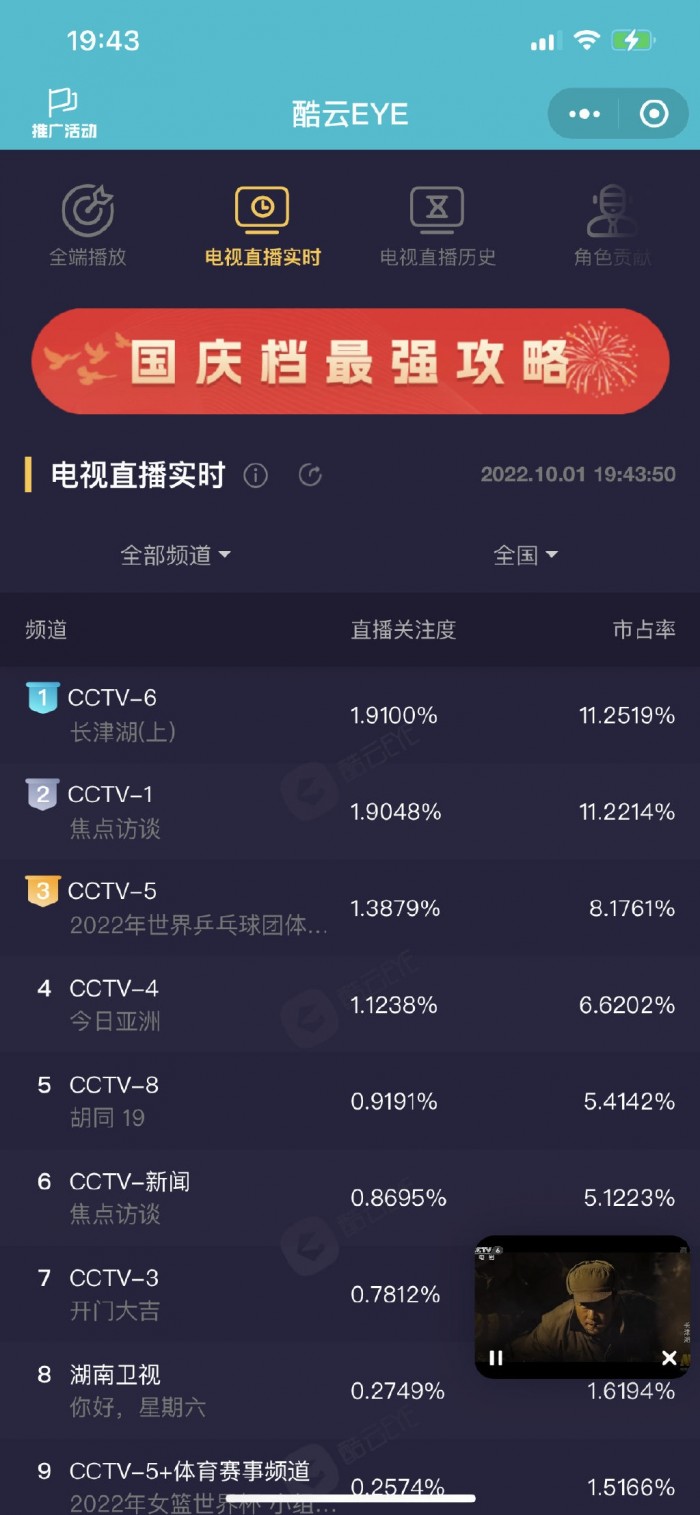Viewport: 700px width, 1515px height.
Task: Close the floating video player
Action: click(669, 1357)
